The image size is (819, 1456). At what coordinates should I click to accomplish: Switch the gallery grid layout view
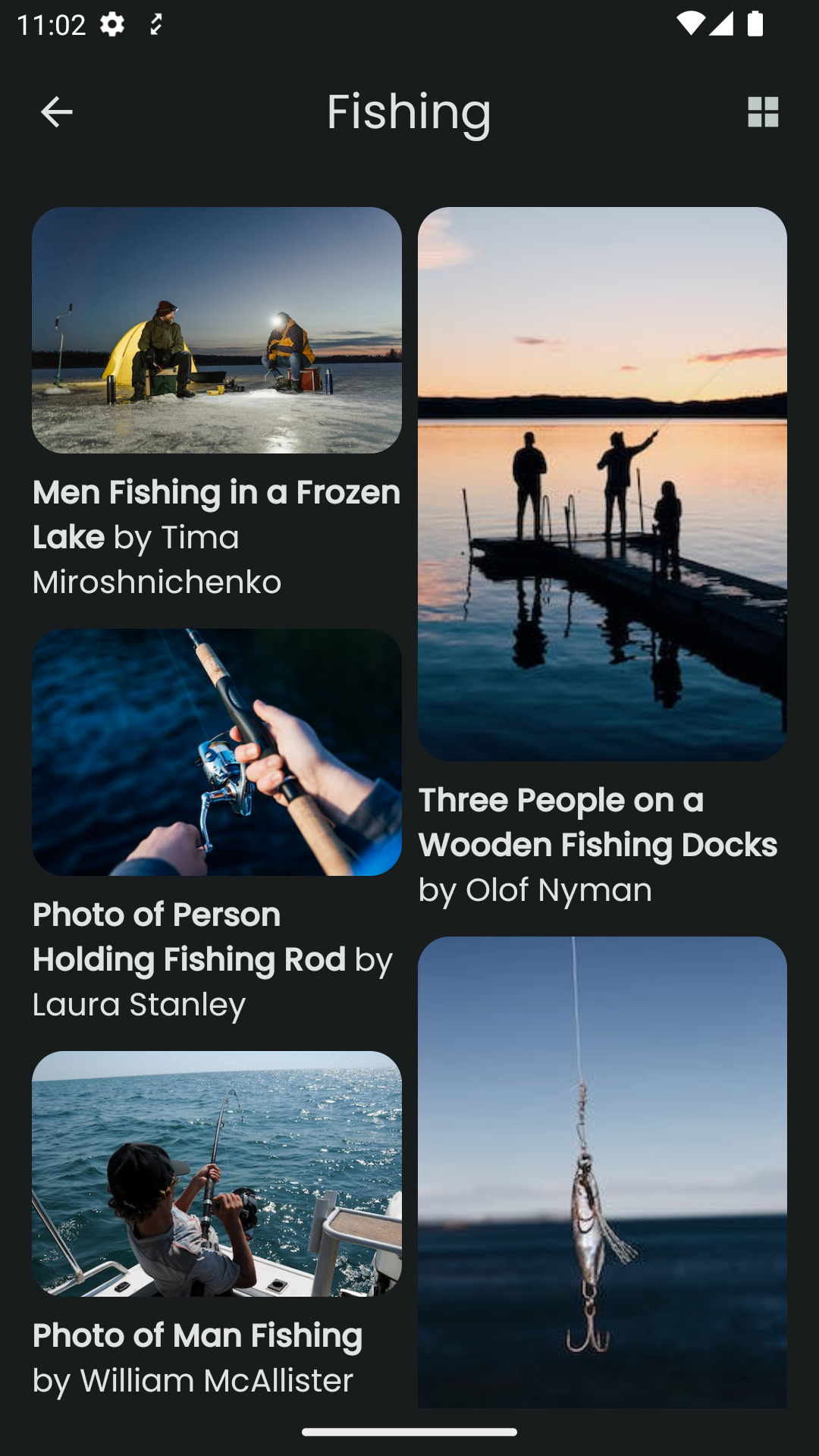(763, 112)
